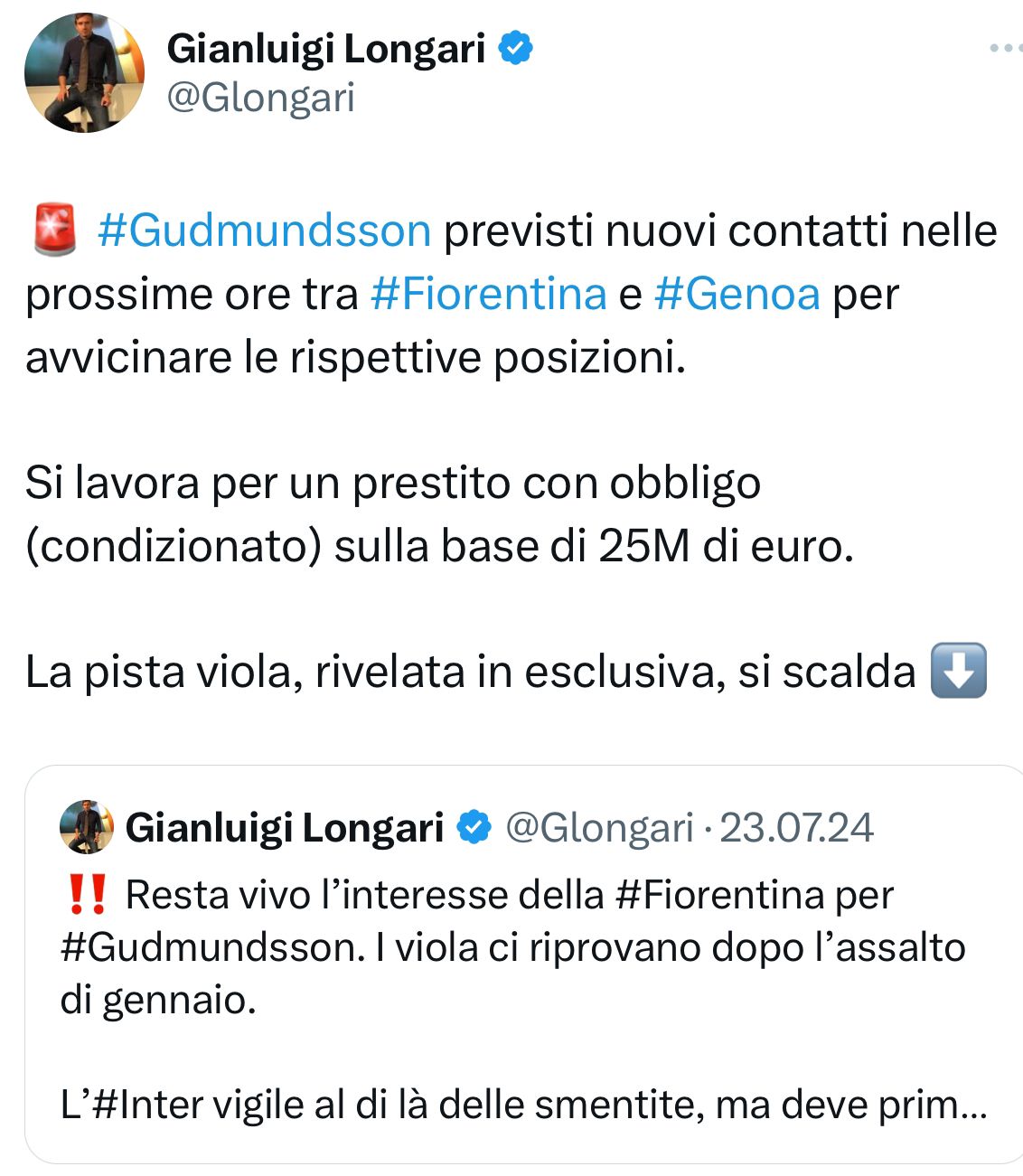
Task: Open the tweet's three-dot overflow menu
Action: point(1005,48)
